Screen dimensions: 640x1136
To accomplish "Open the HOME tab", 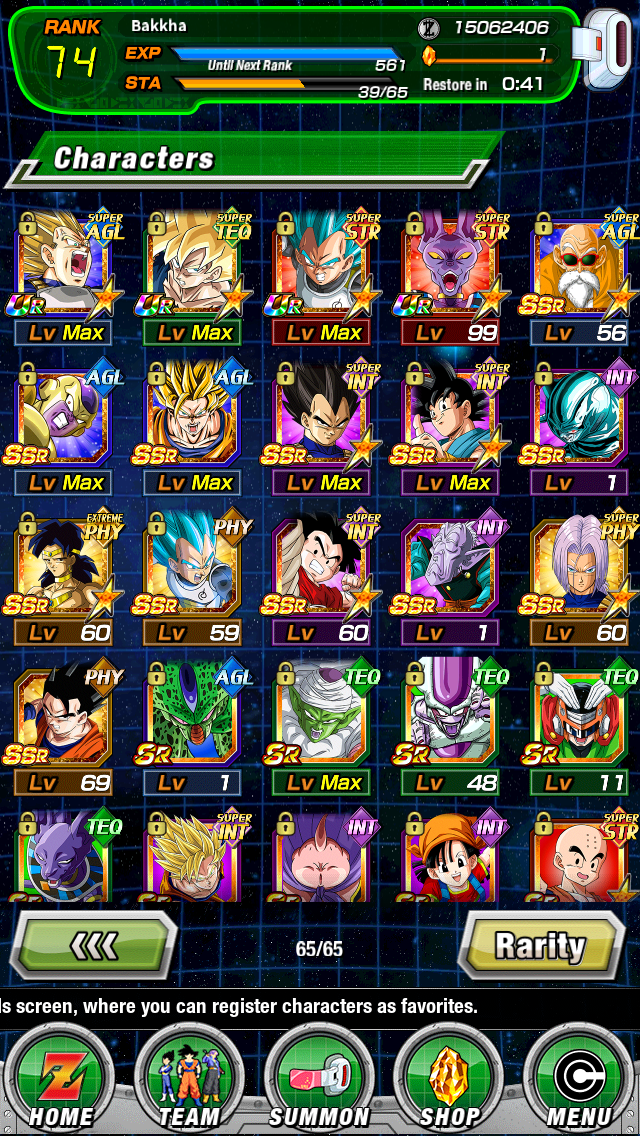I will click(60, 1081).
